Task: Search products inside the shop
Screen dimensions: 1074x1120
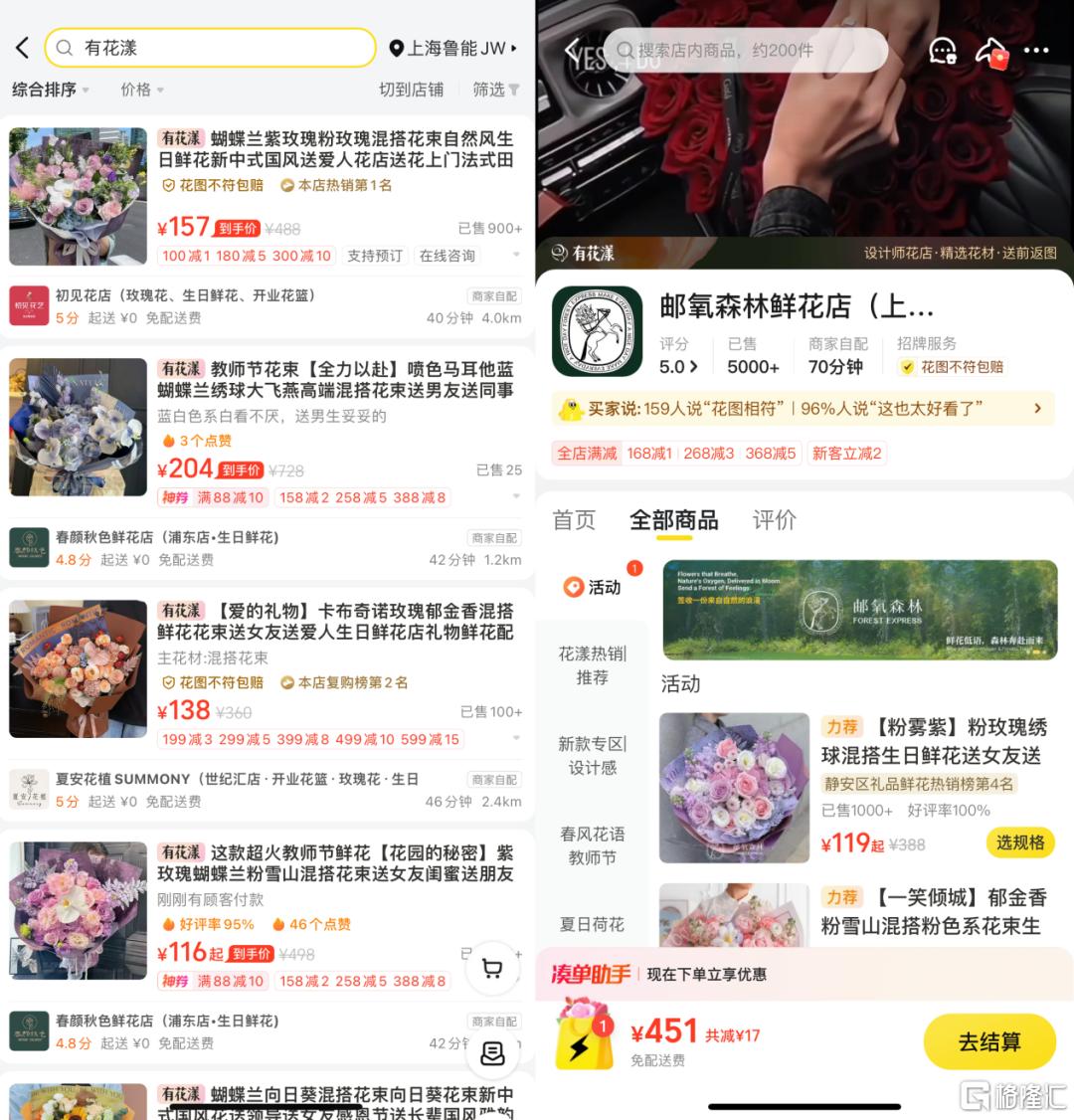Action: 746,50
